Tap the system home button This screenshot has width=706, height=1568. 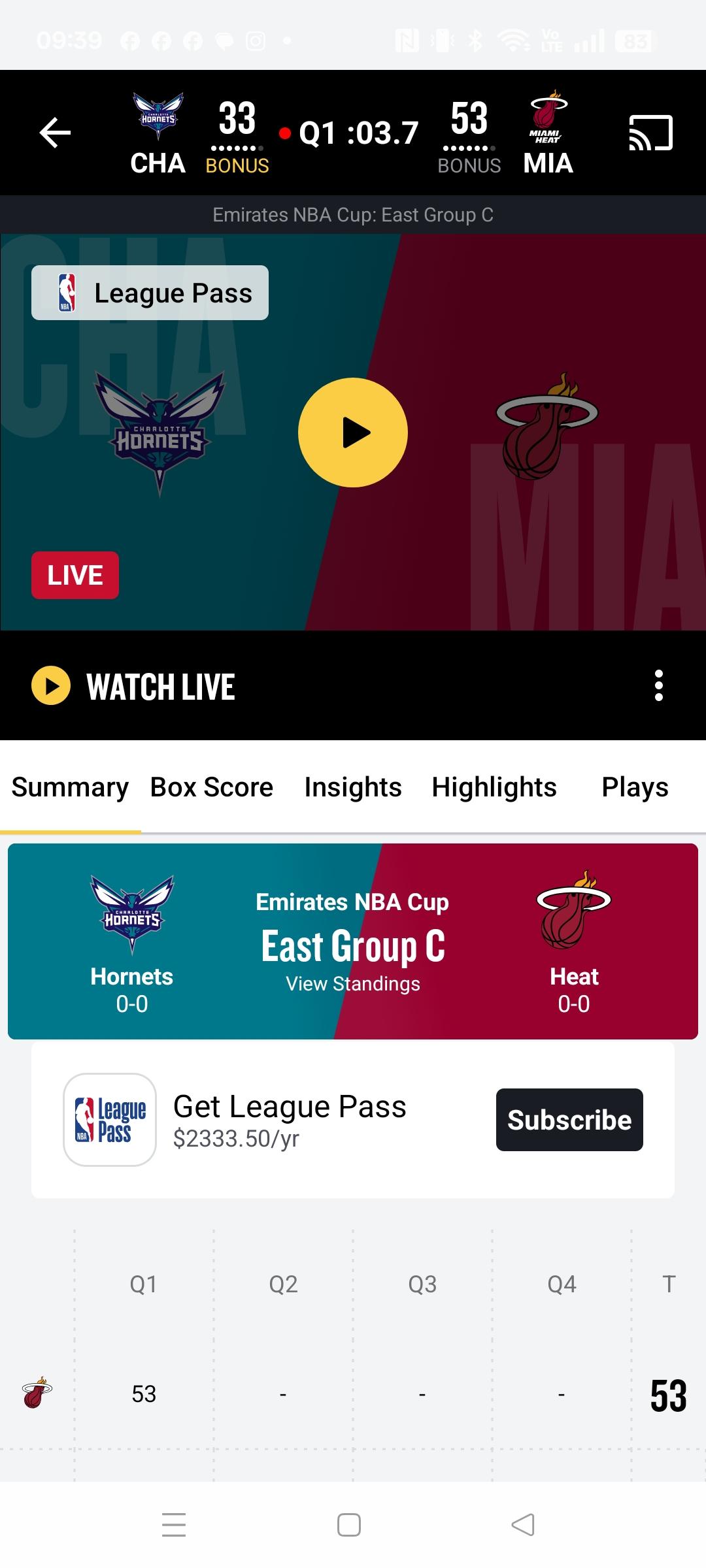point(349,1525)
